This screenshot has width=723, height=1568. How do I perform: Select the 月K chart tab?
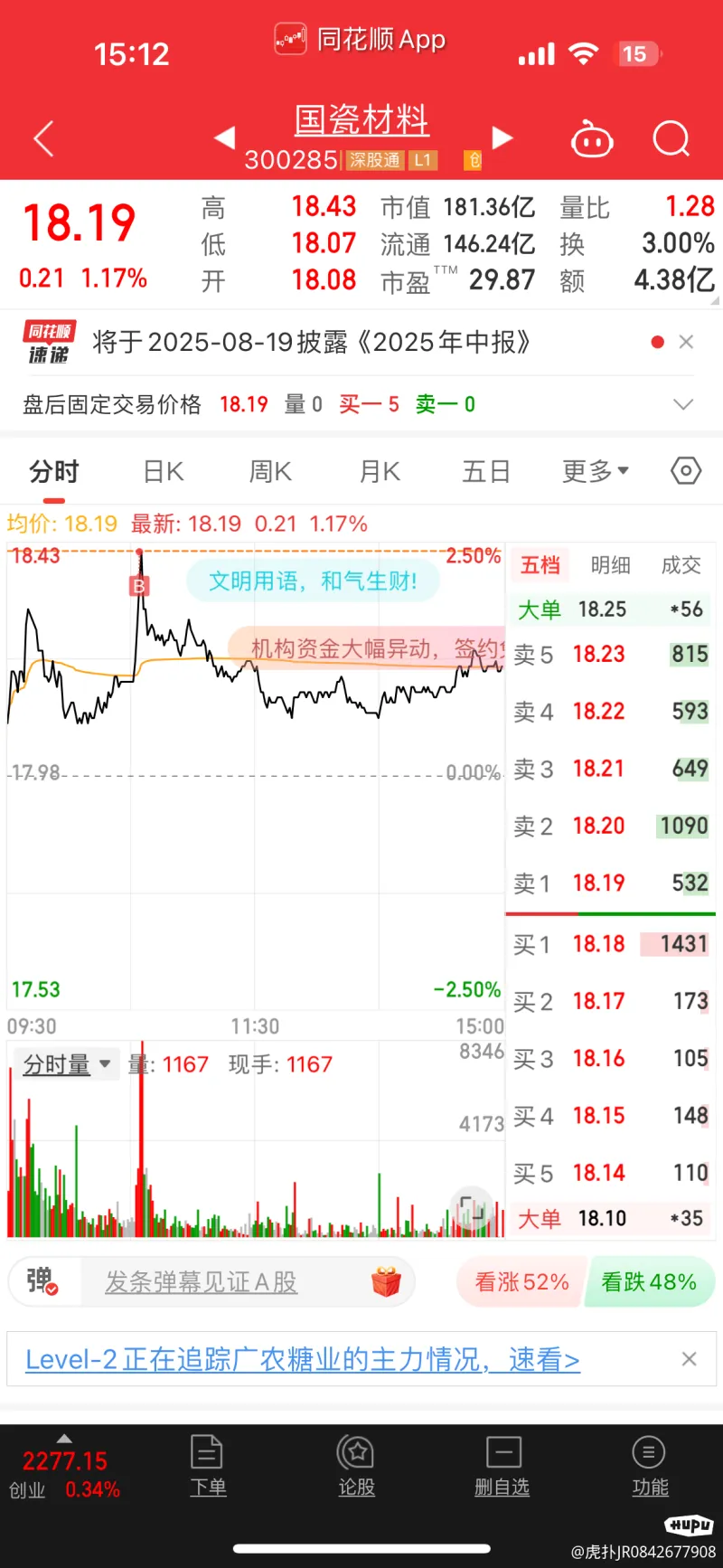(380, 471)
